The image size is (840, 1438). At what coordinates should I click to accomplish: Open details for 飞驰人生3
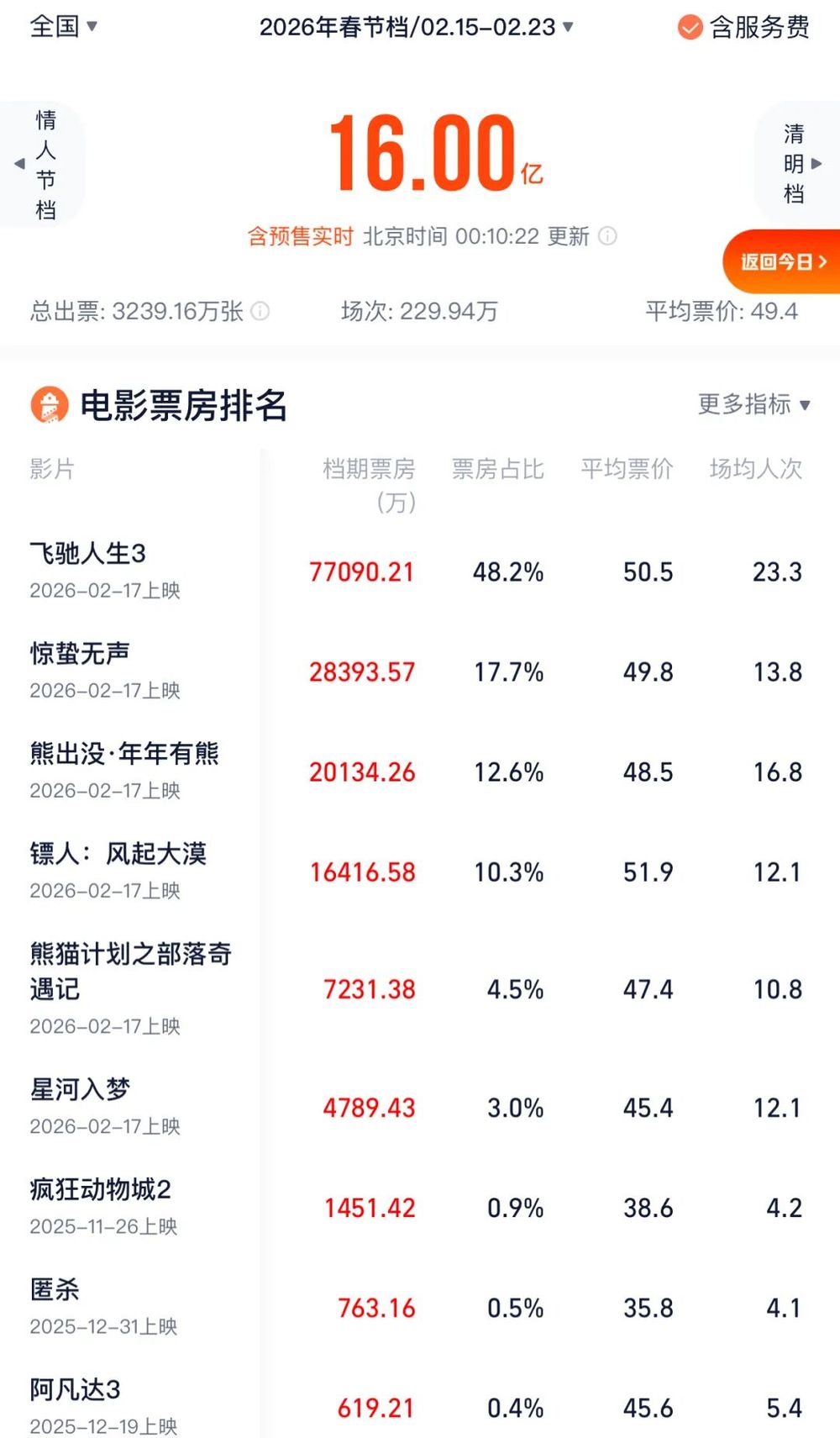tap(88, 554)
